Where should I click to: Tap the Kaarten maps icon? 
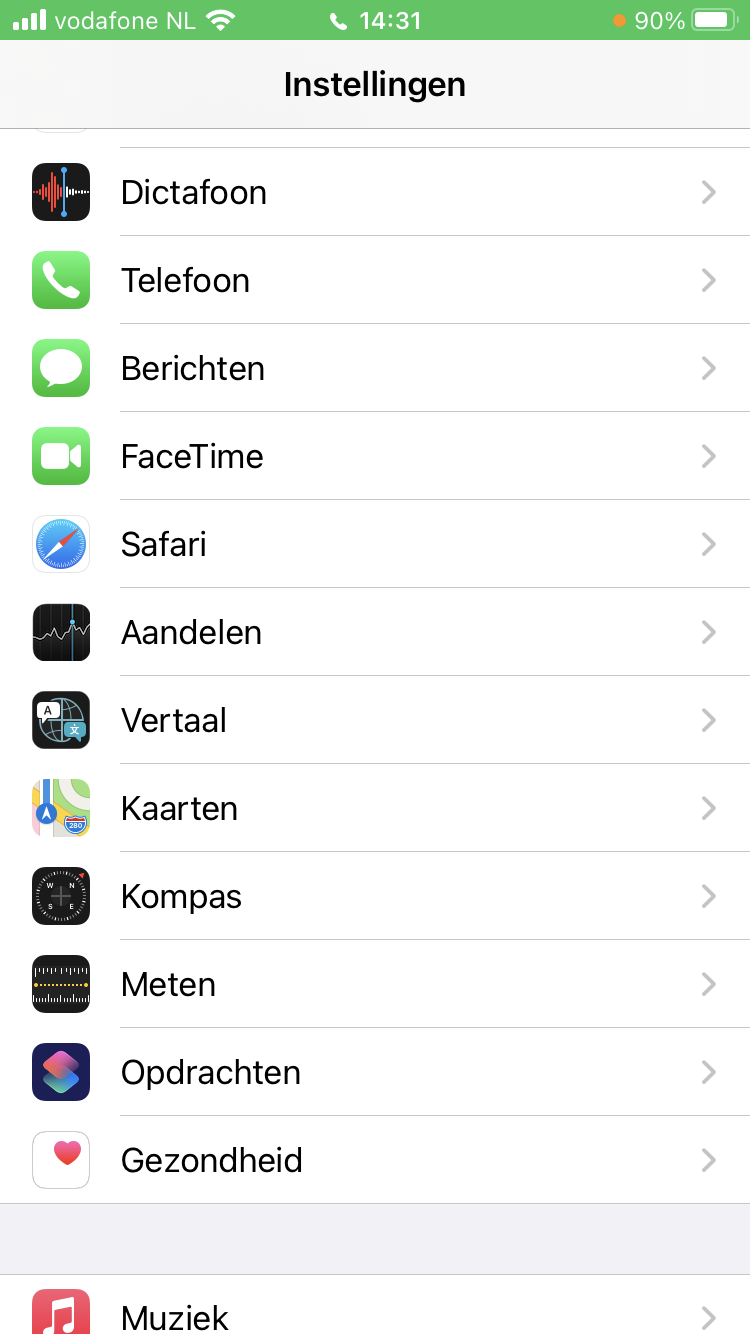pos(60,808)
